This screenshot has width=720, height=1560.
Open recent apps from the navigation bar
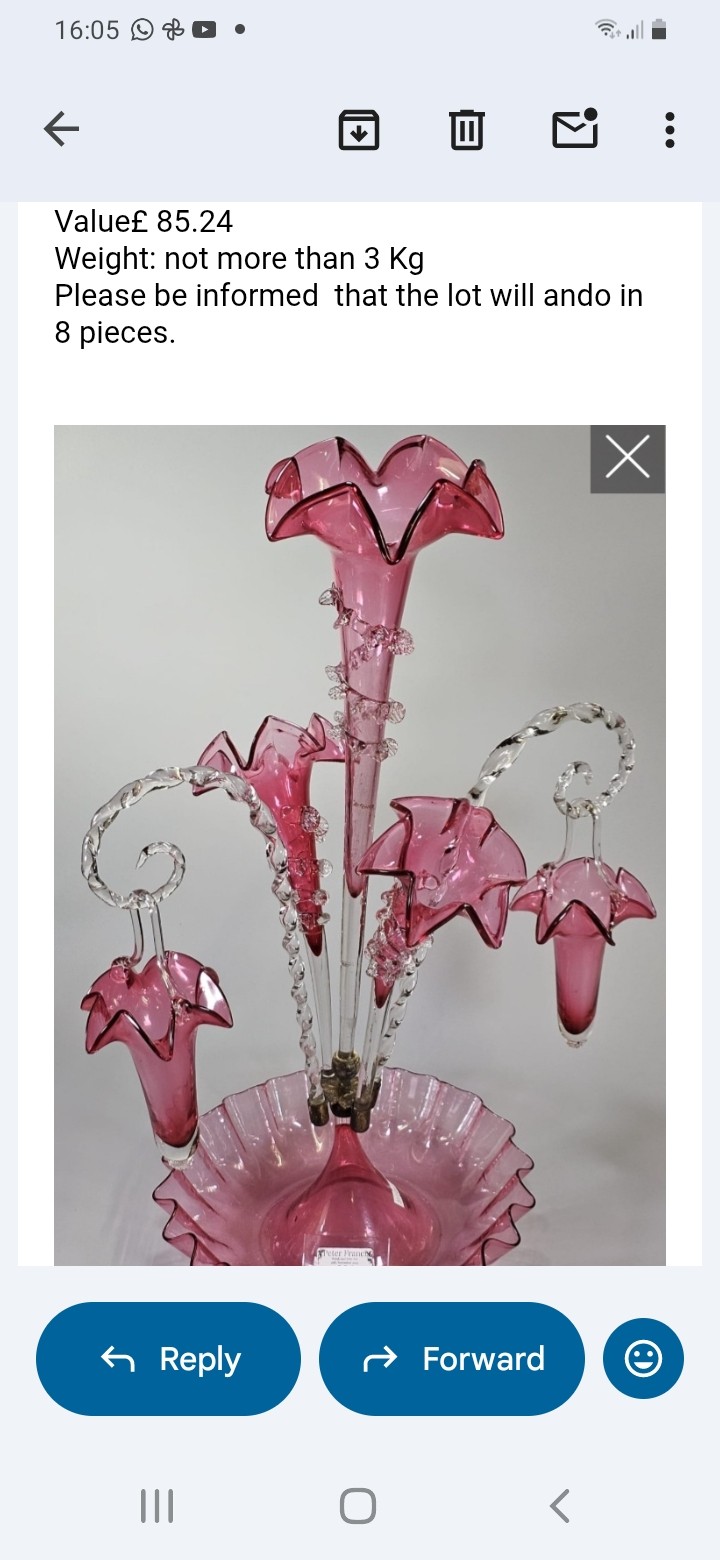(157, 1505)
